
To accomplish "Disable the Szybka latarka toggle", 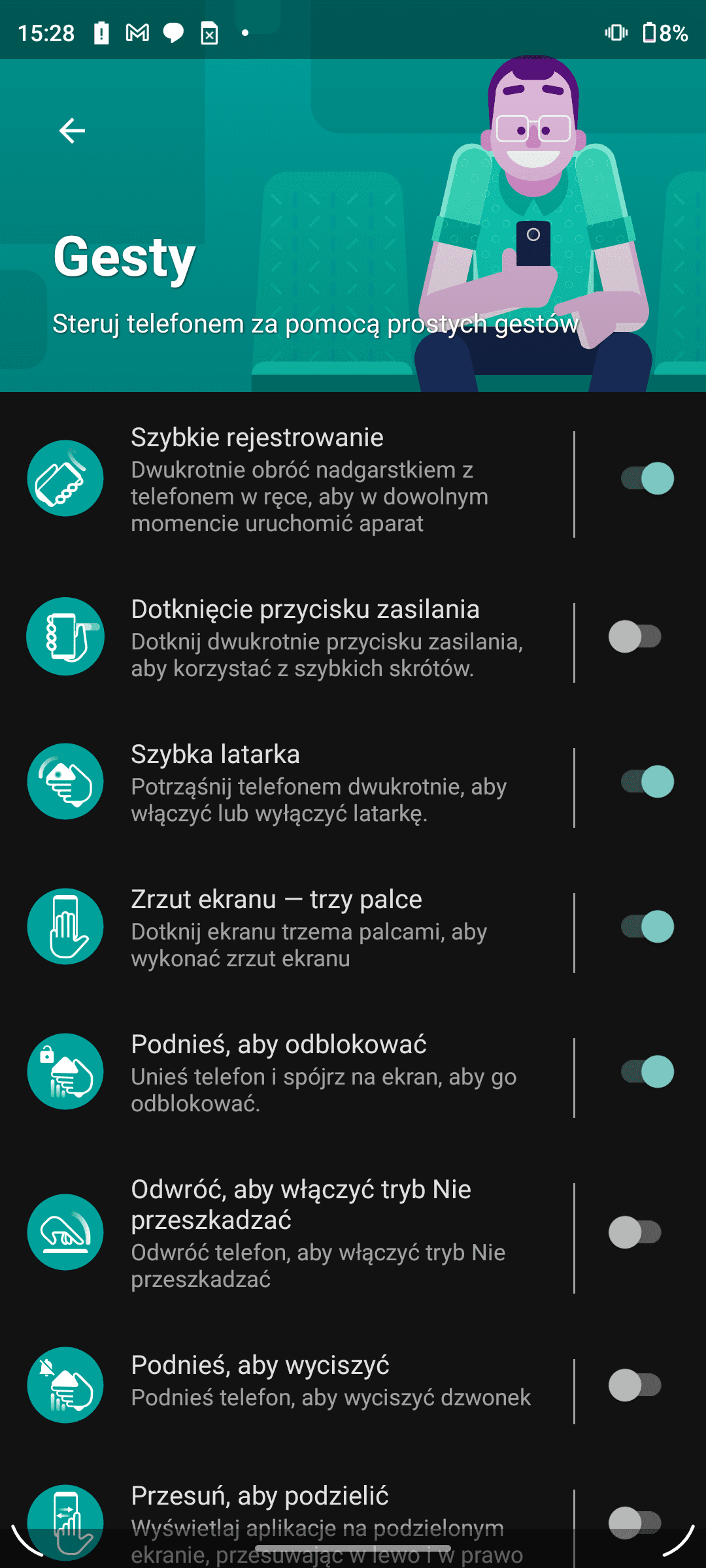I will (x=647, y=781).
